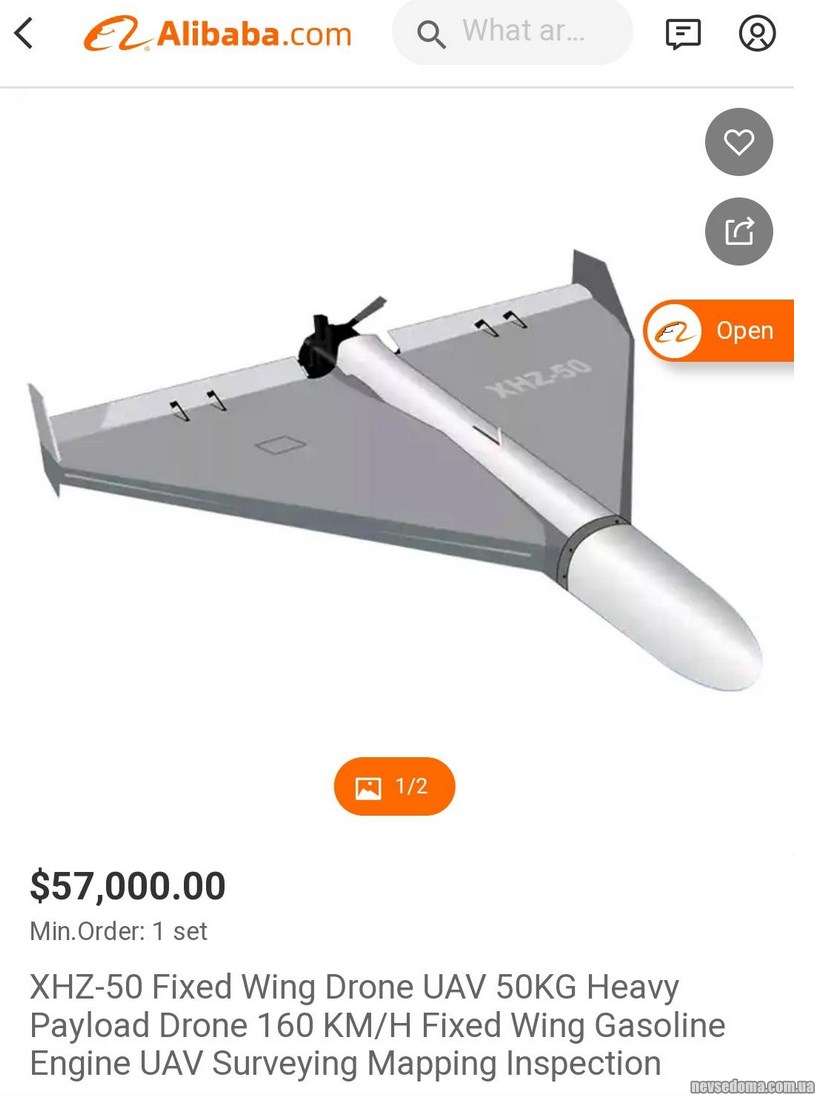The height and width of the screenshot is (1095, 816).
Task: Open the search box in the header
Action: coord(512,32)
